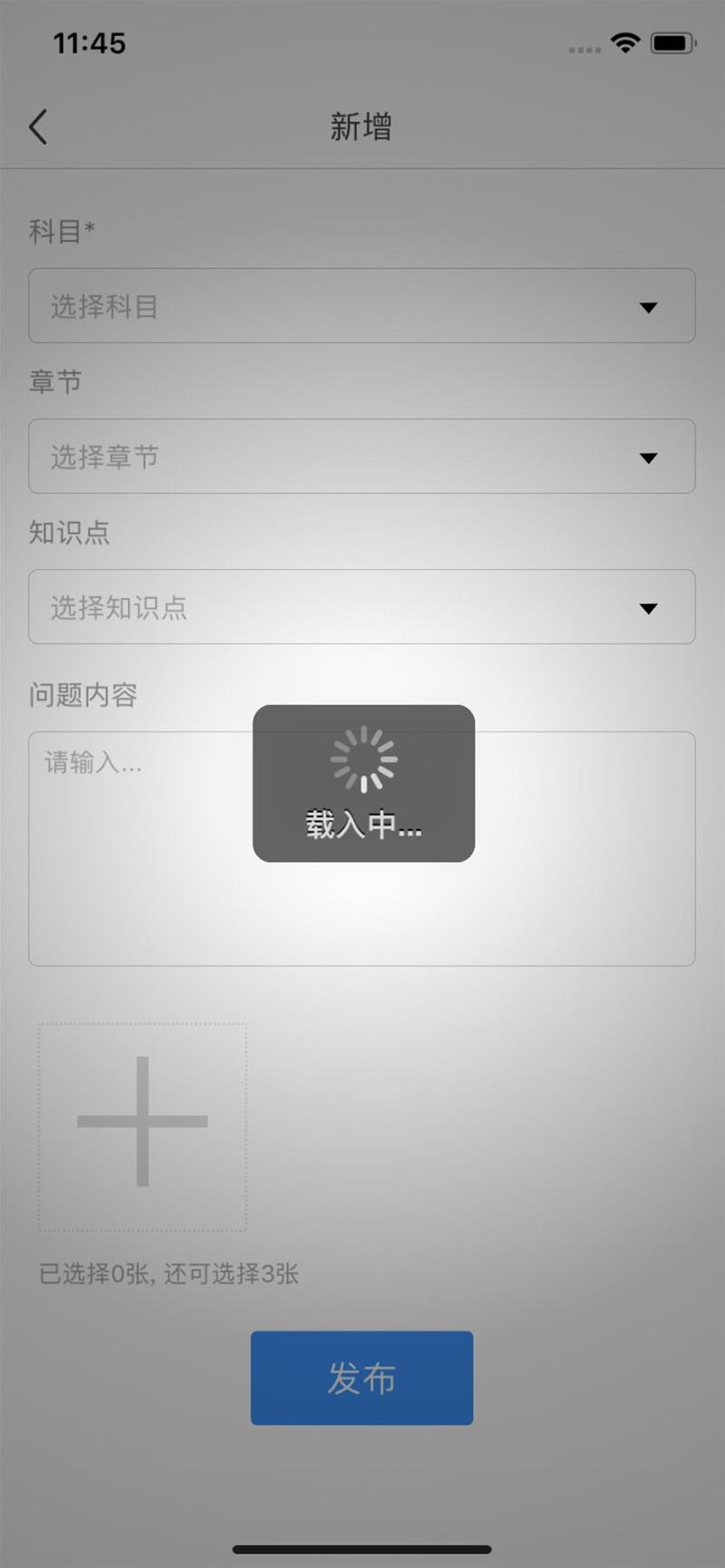Tap the 发布 button
The width and height of the screenshot is (725, 1568).
click(362, 1378)
